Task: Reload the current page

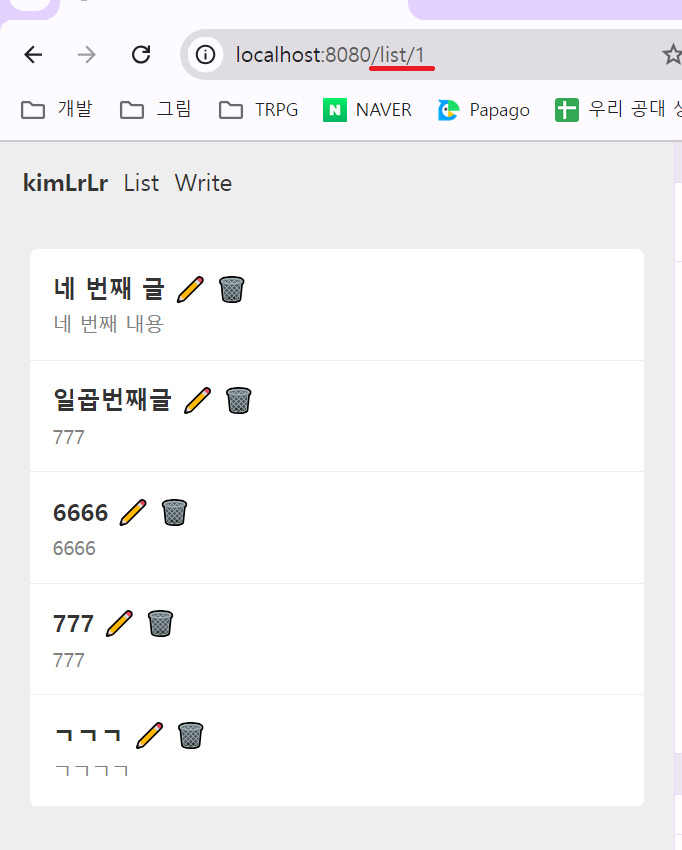Action: pos(141,55)
